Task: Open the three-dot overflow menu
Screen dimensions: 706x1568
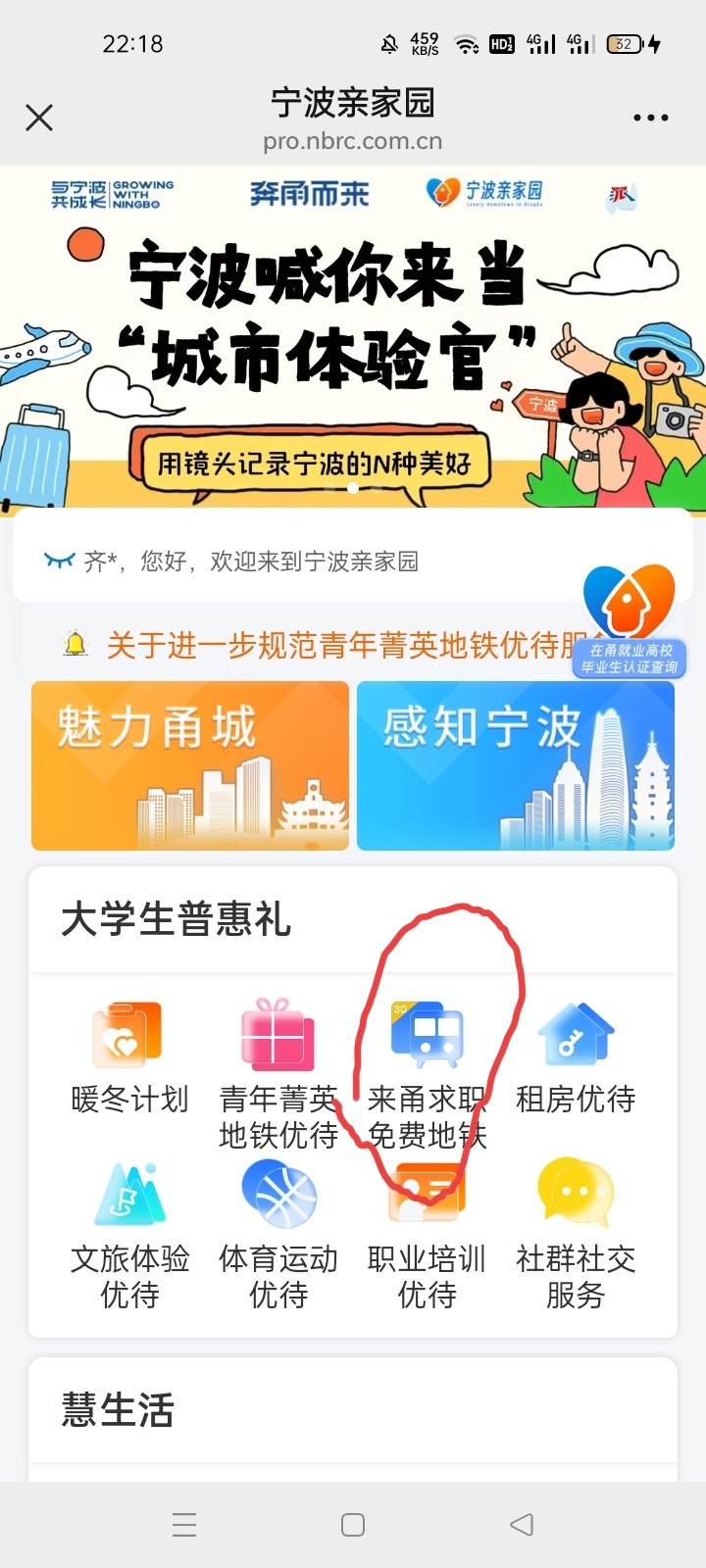Action: (x=650, y=118)
